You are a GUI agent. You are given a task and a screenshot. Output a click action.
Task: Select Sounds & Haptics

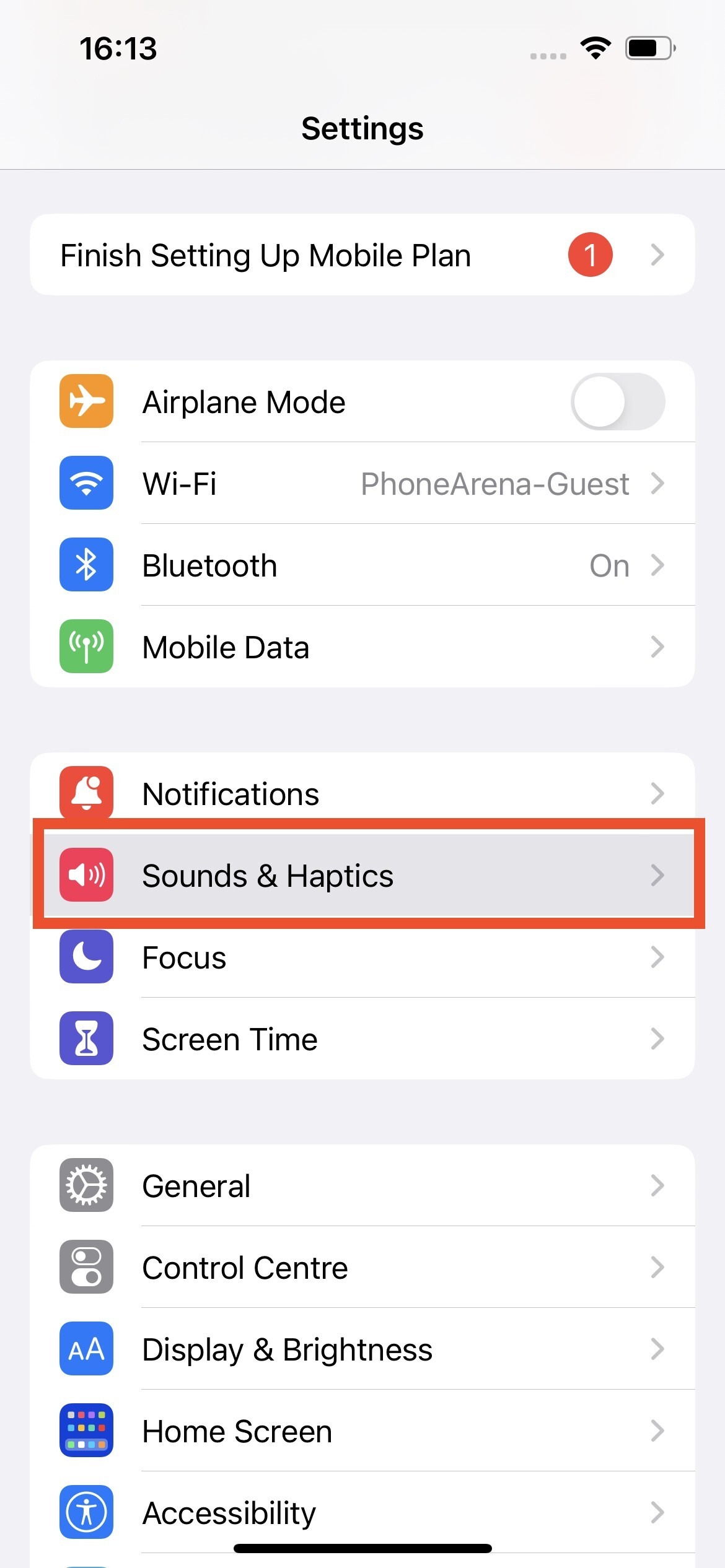(362, 875)
